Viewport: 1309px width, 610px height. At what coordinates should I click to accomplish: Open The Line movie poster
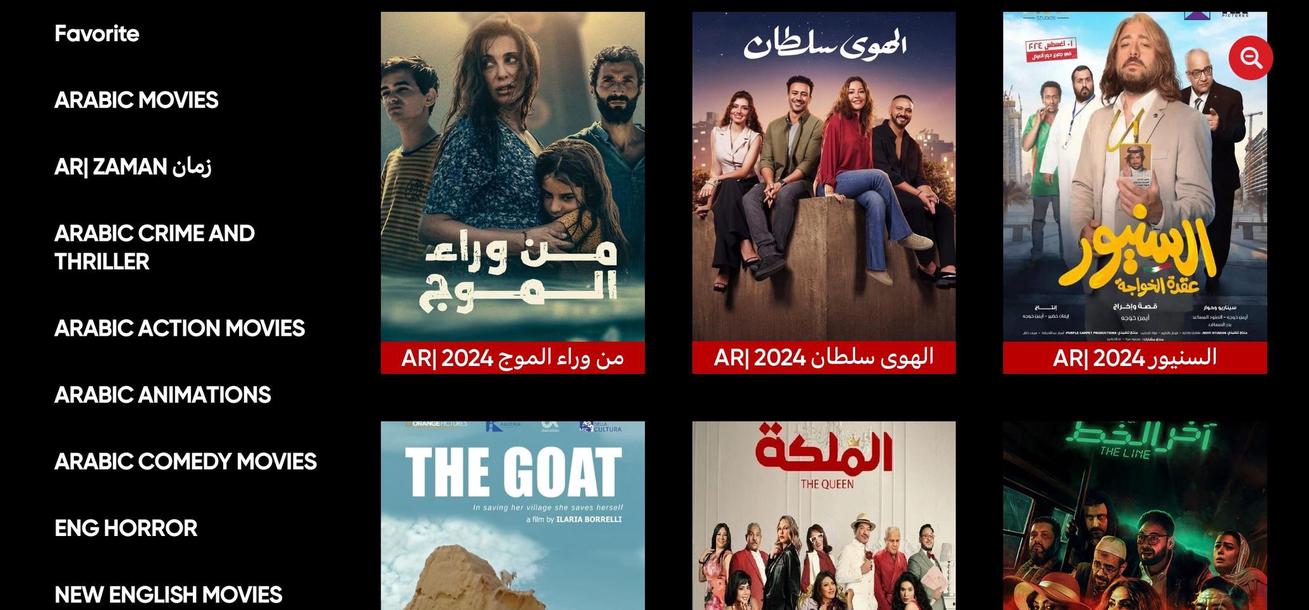(x=1134, y=515)
